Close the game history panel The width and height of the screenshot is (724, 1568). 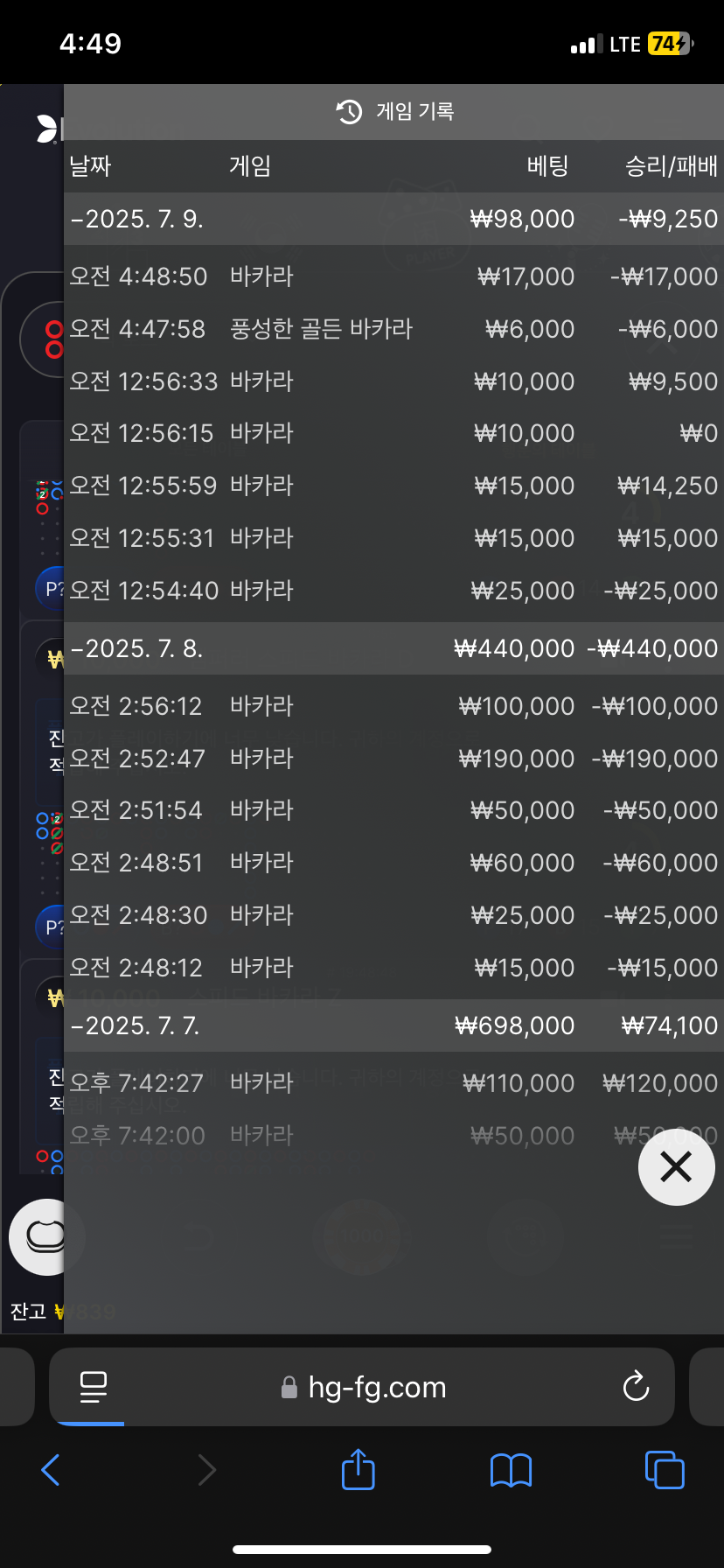[x=676, y=1166]
